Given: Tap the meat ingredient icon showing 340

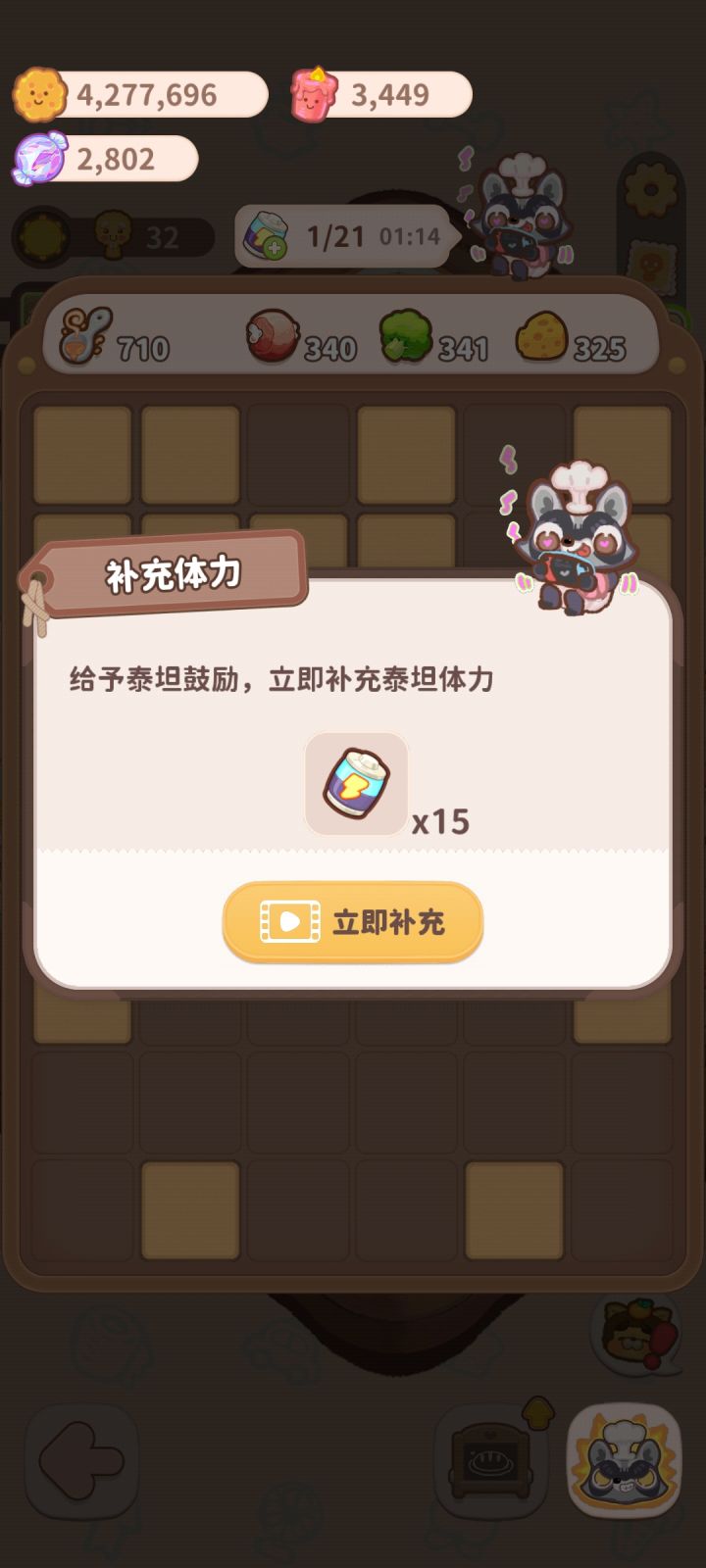Looking at the screenshot, I should (273, 338).
